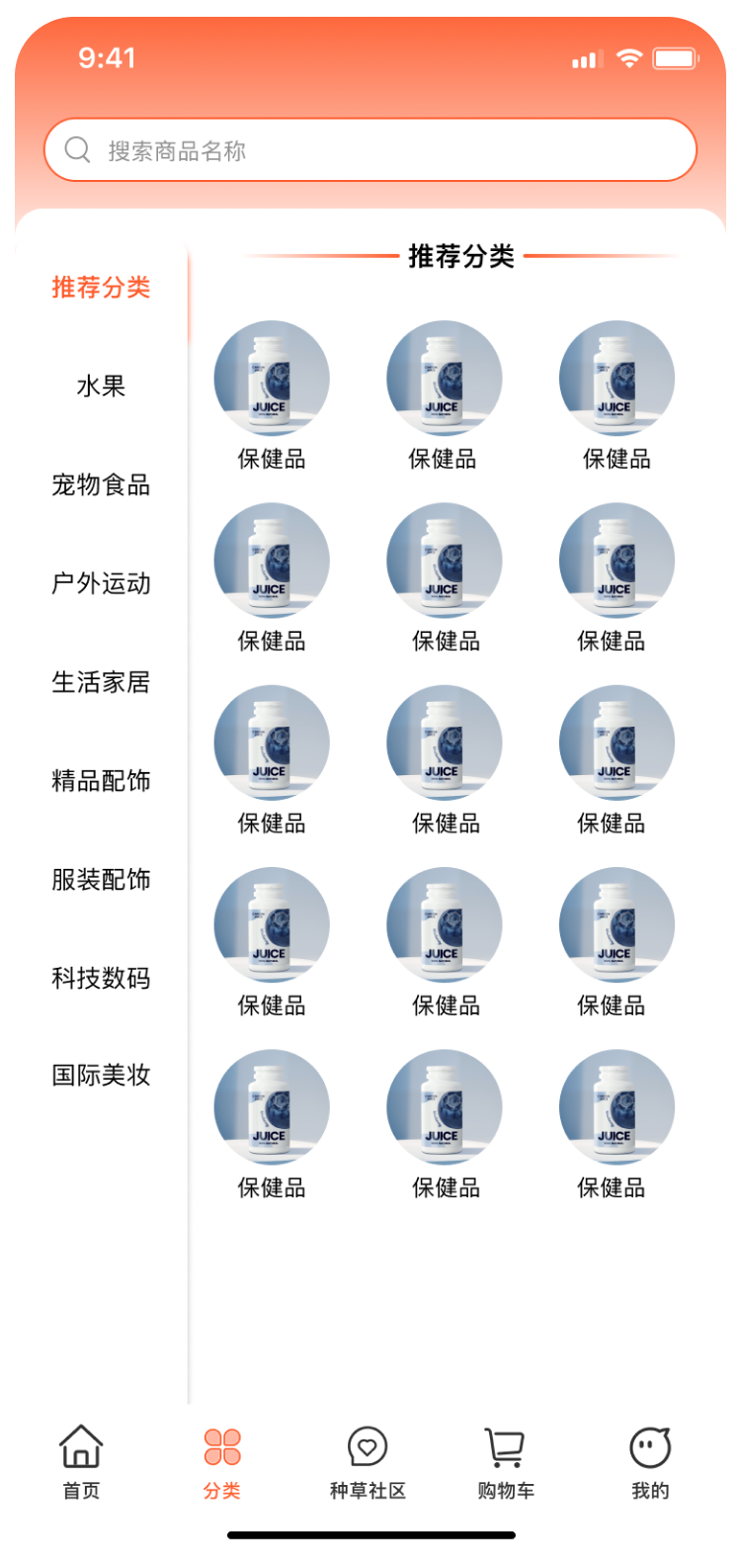Switch to the 服装配饰 category
The image size is (741, 1568).
(x=101, y=880)
